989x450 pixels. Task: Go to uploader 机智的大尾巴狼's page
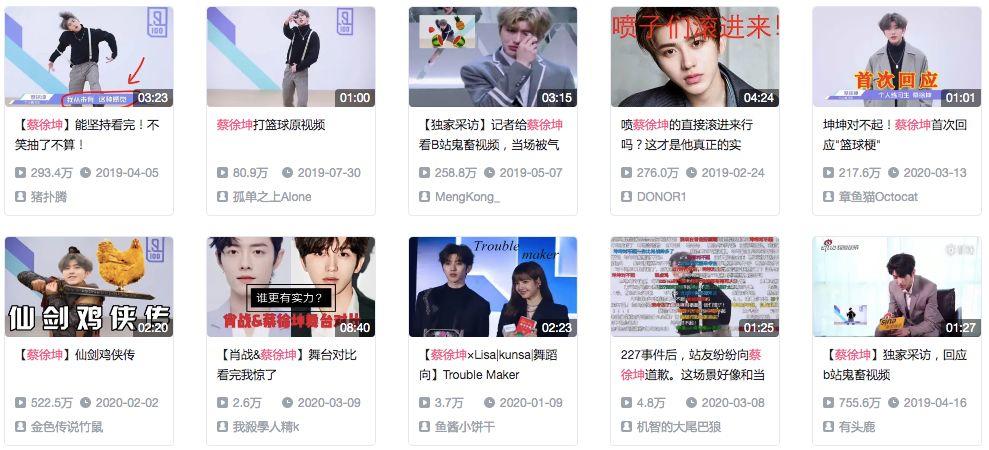tap(678, 427)
